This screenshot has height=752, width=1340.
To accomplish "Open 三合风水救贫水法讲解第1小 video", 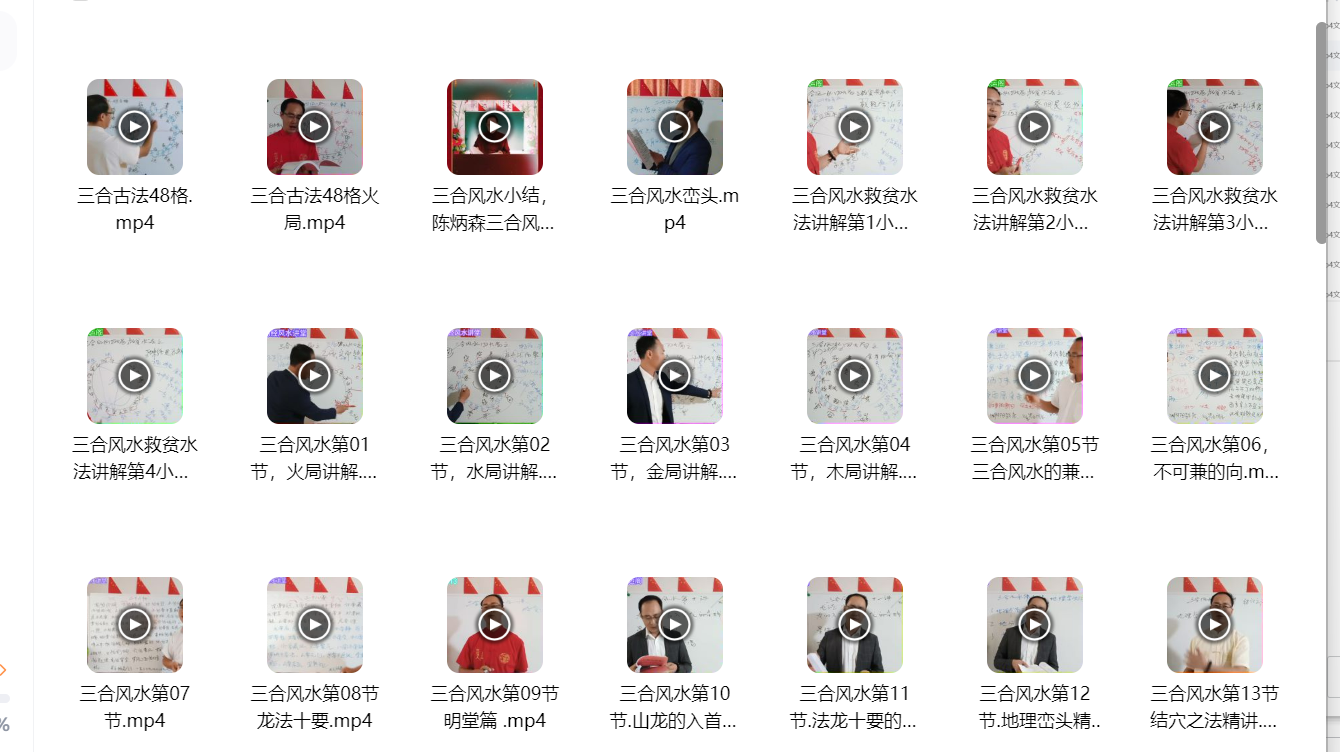I will pyautogui.click(x=855, y=127).
